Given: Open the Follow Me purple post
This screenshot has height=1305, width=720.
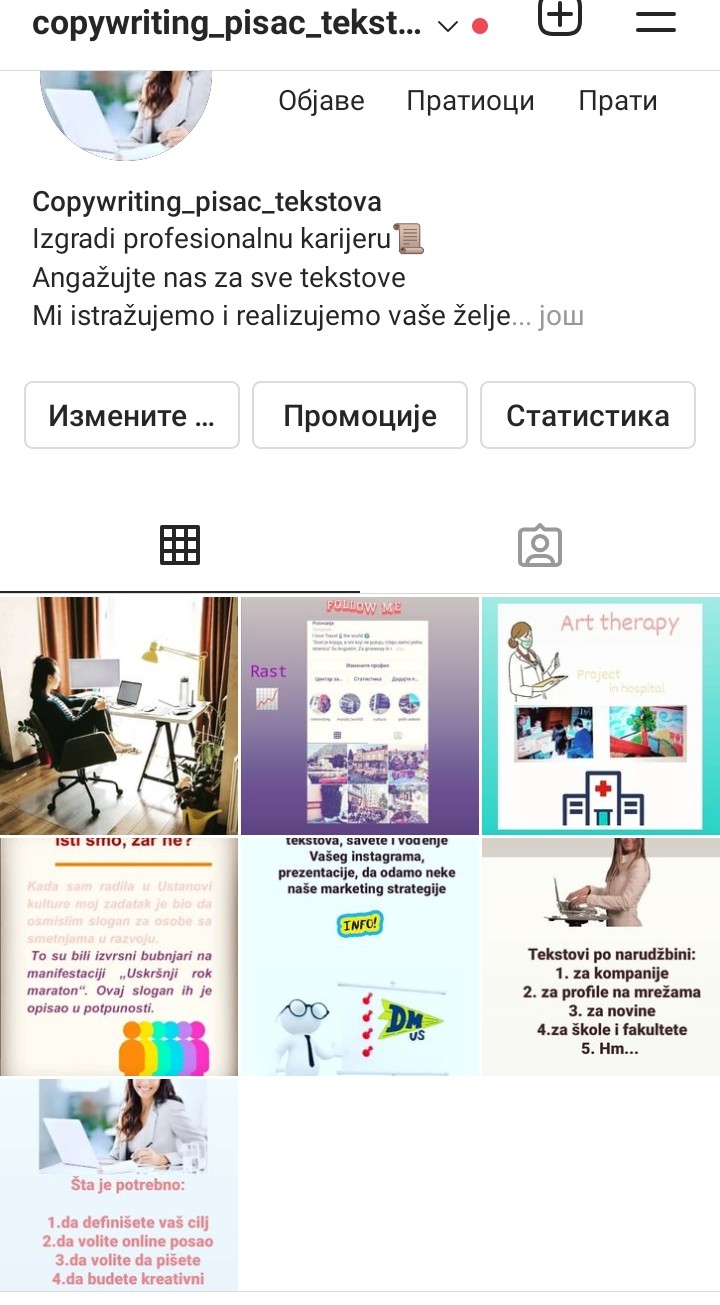Looking at the screenshot, I should point(360,716).
